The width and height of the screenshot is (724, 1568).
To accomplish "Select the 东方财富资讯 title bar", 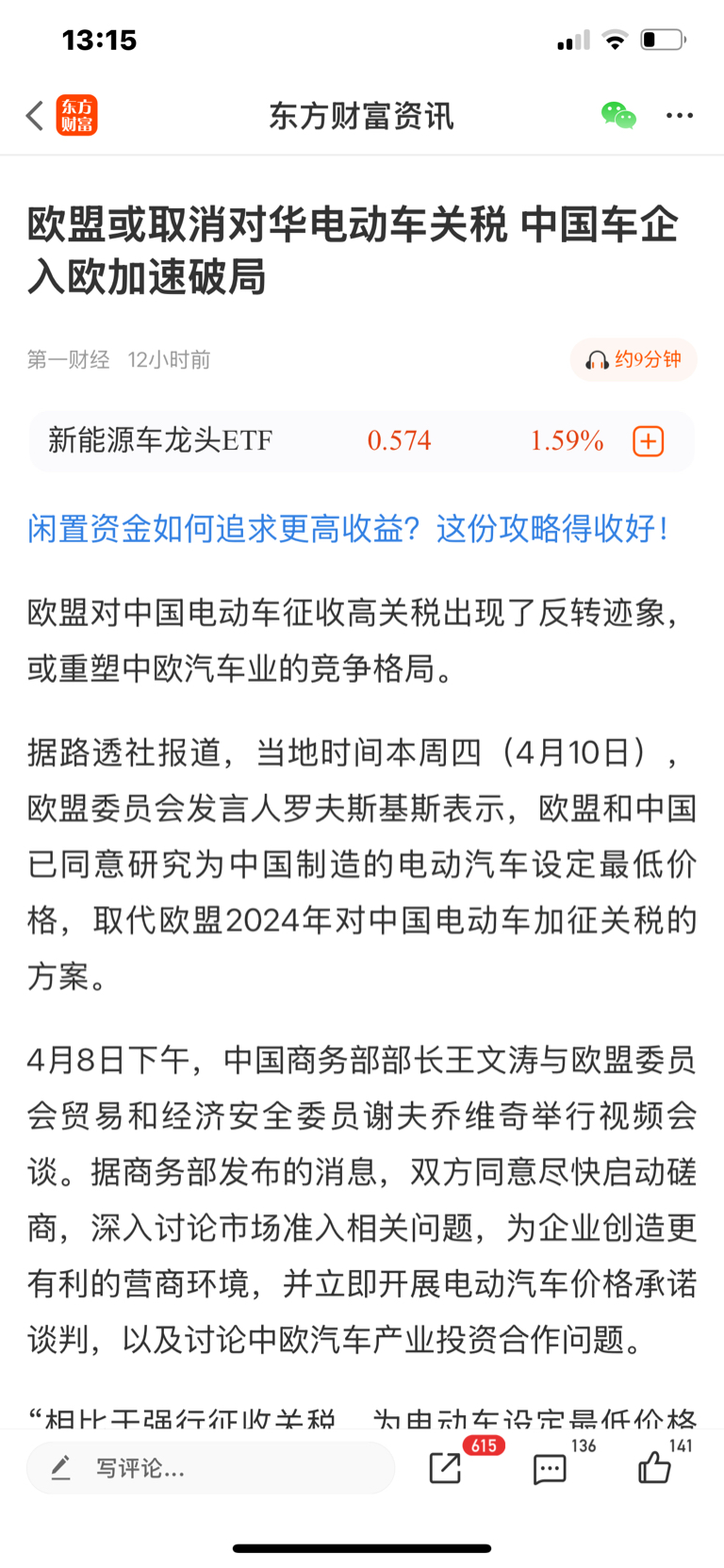I will [361, 114].
